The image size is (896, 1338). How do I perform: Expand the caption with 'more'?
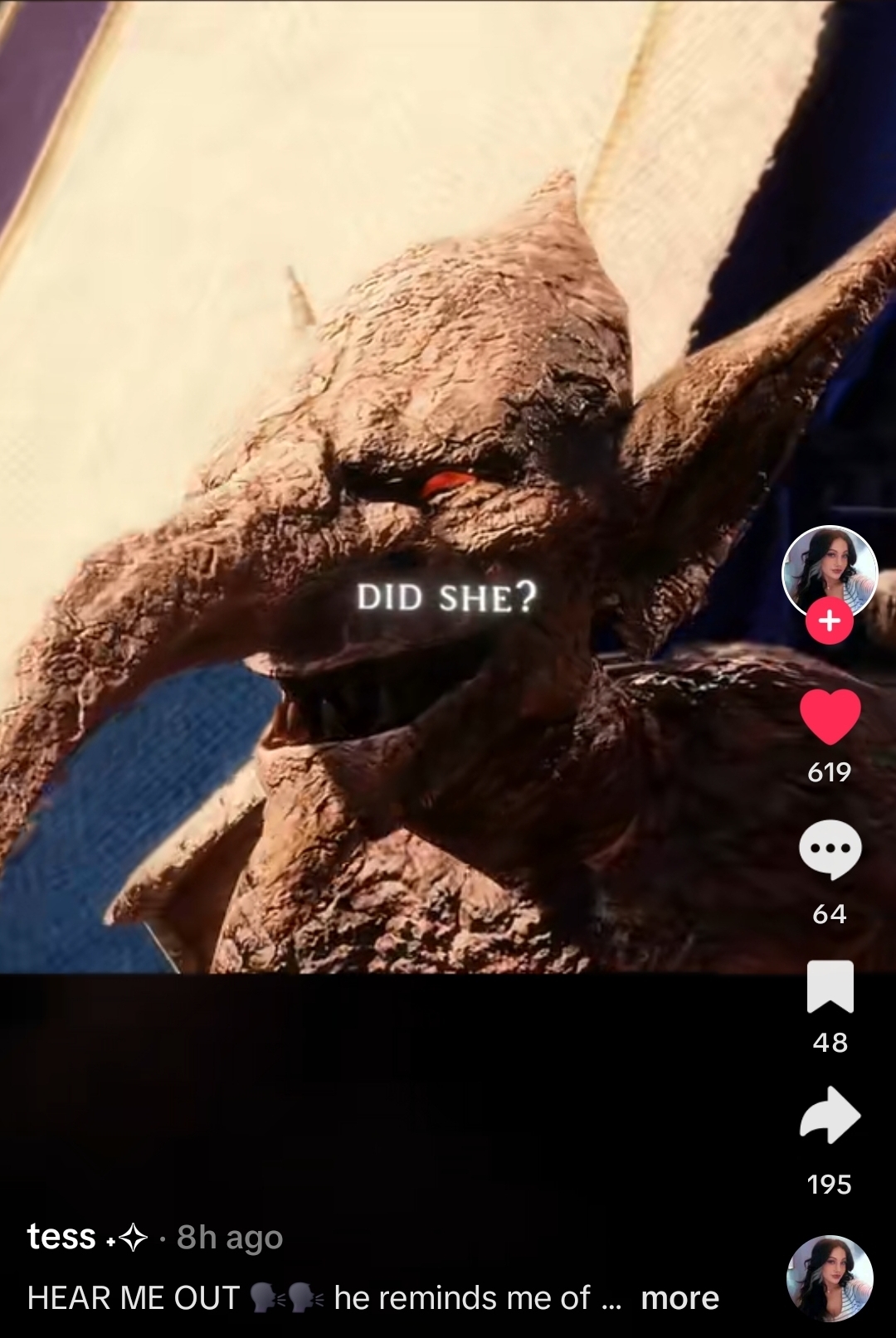[x=679, y=1298]
